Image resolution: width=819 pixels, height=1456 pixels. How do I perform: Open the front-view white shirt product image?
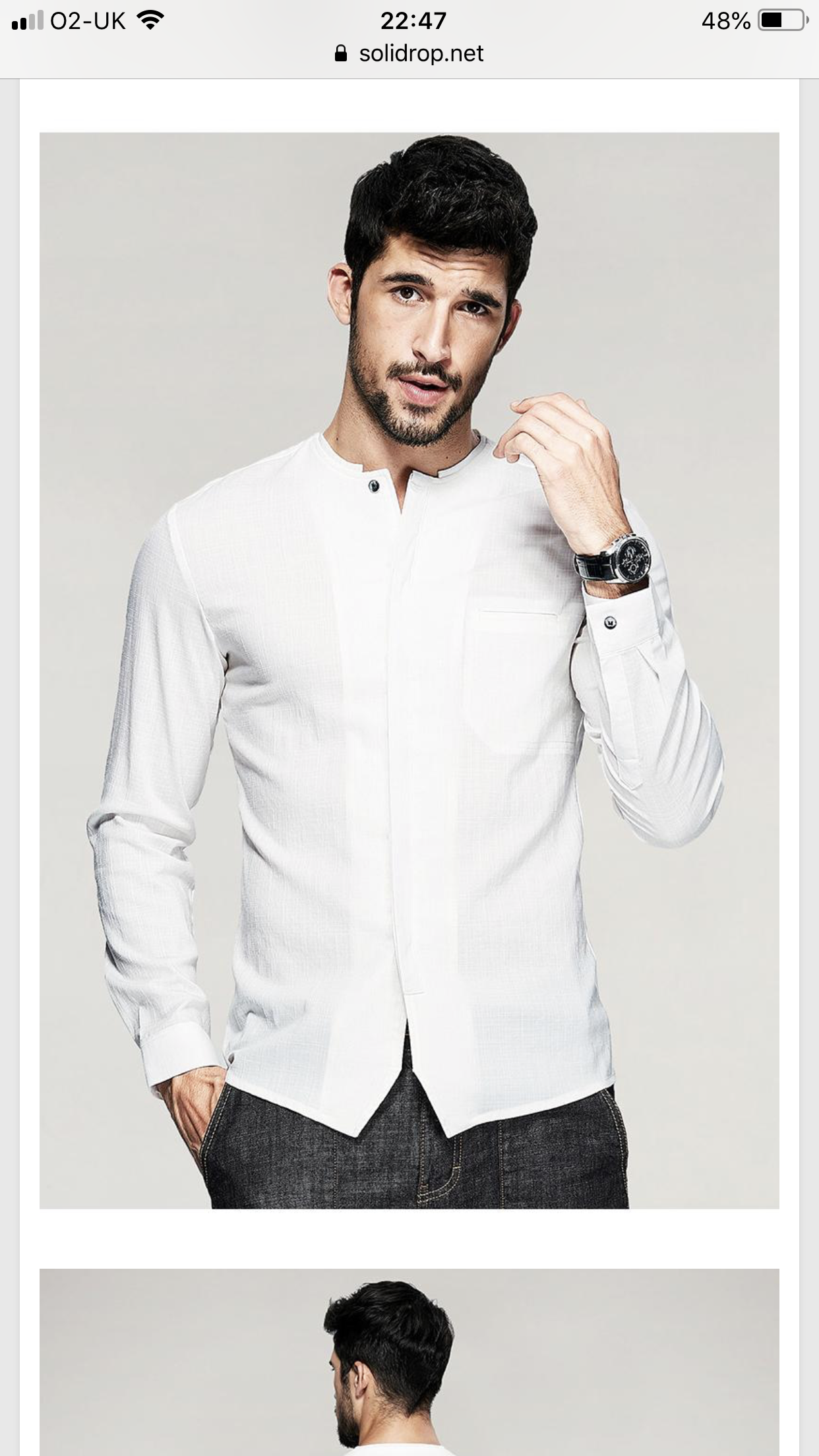click(x=409, y=671)
